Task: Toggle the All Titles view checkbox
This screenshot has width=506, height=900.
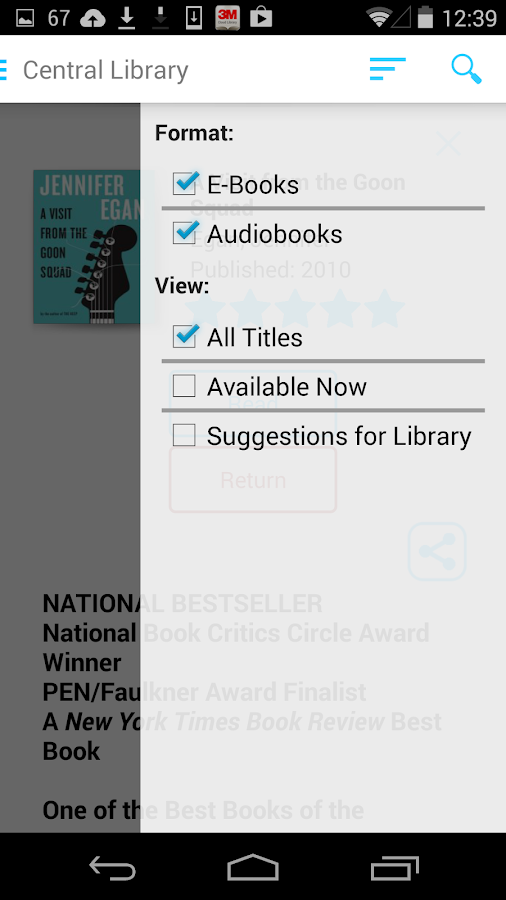Action: [185, 336]
